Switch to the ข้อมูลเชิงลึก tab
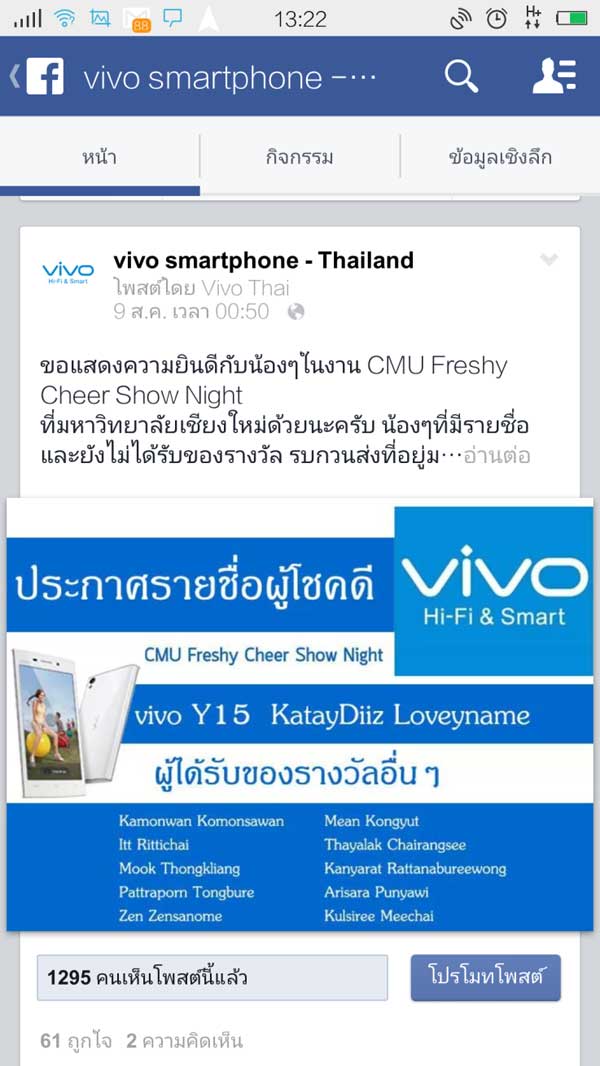This screenshot has height=1066, width=600. (500, 157)
